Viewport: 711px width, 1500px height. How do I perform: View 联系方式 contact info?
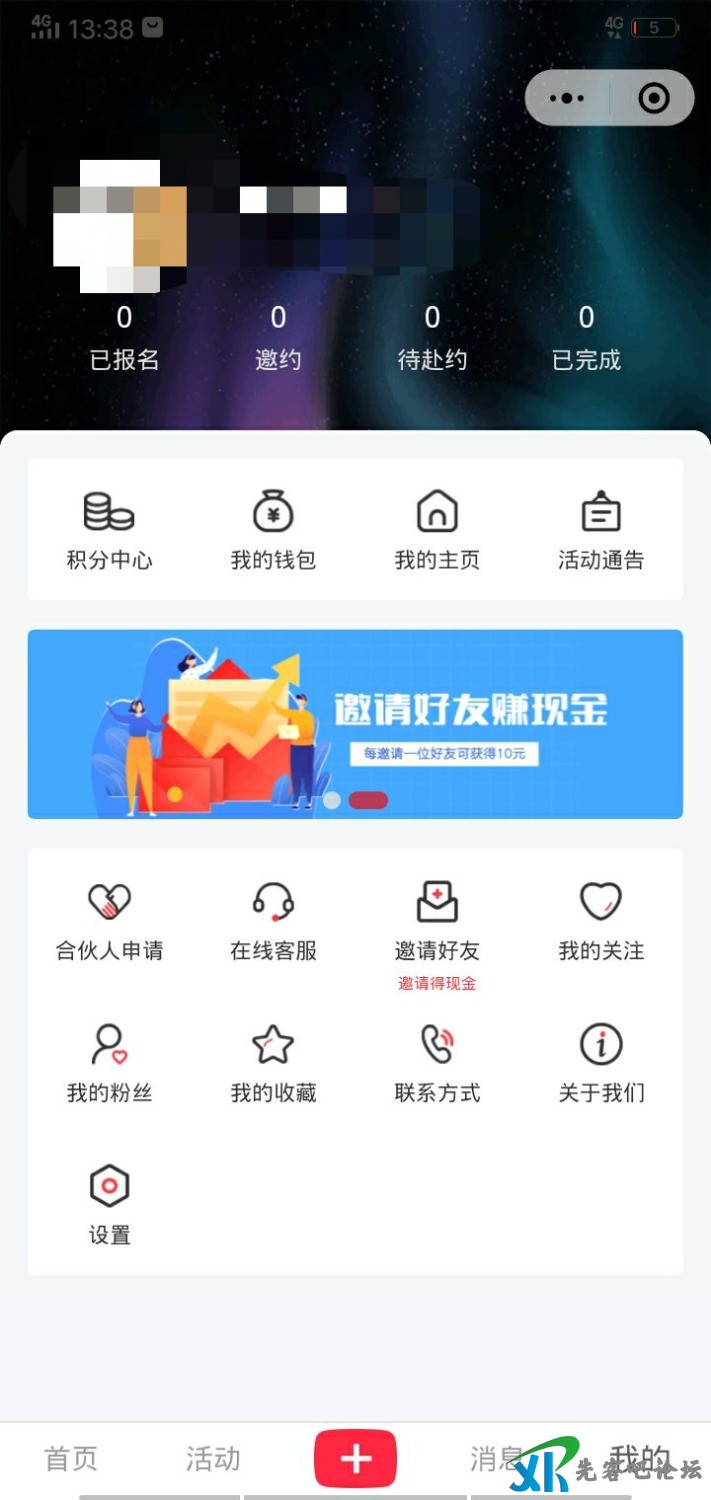click(437, 1063)
